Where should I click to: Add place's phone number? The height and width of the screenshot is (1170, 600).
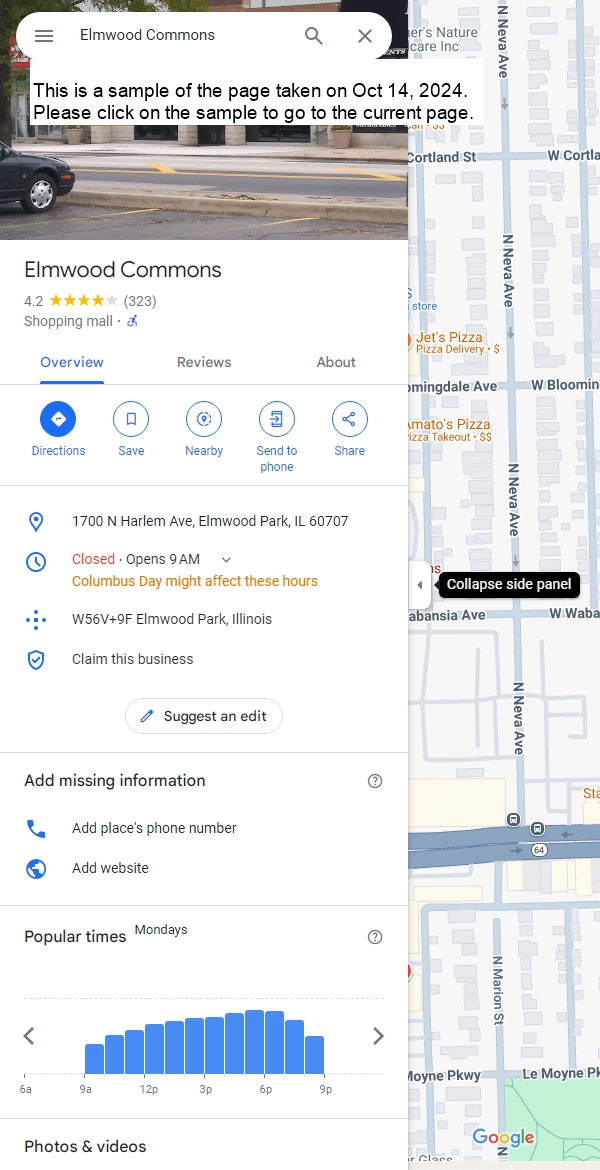(154, 828)
